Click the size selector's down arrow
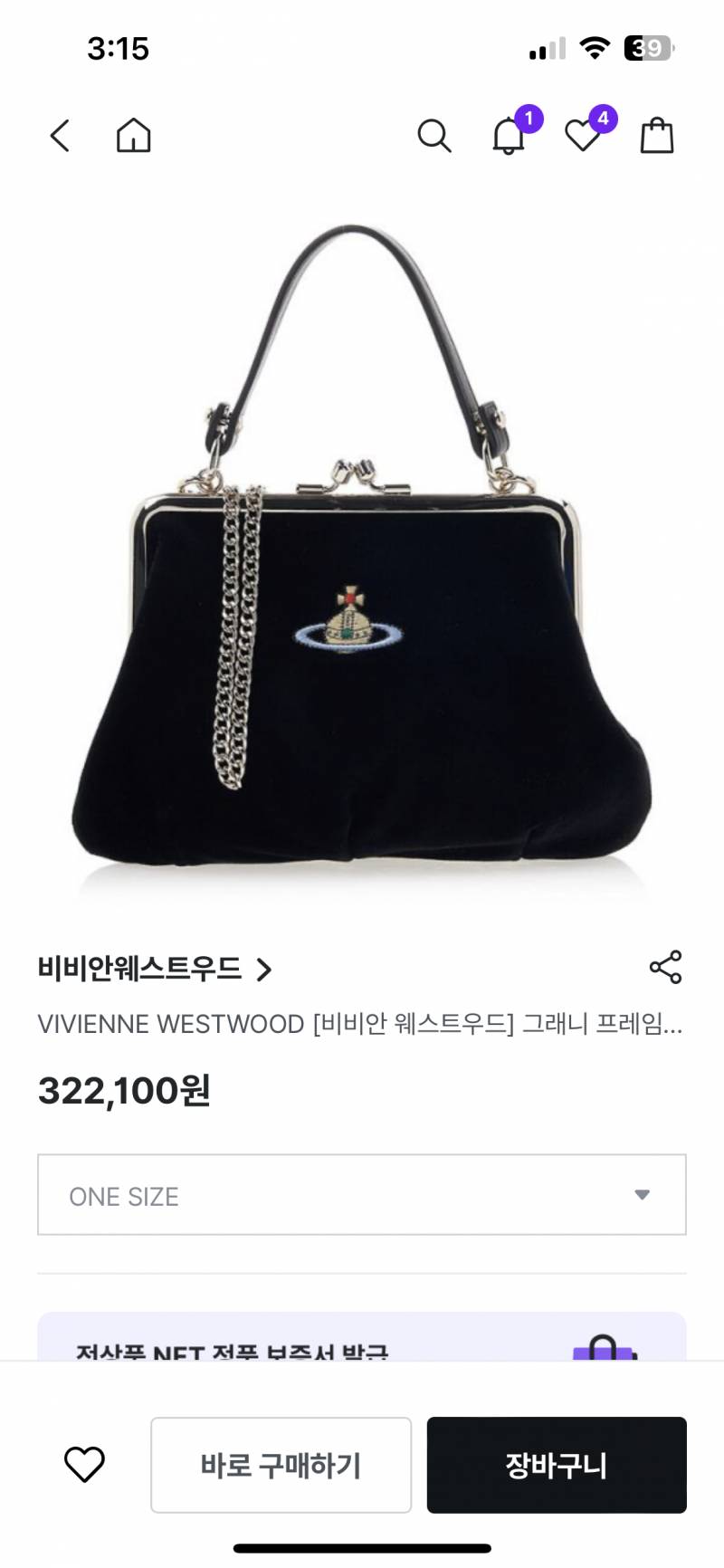Image resolution: width=724 pixels, height=1568 pixels. (x=643, y=1195)
